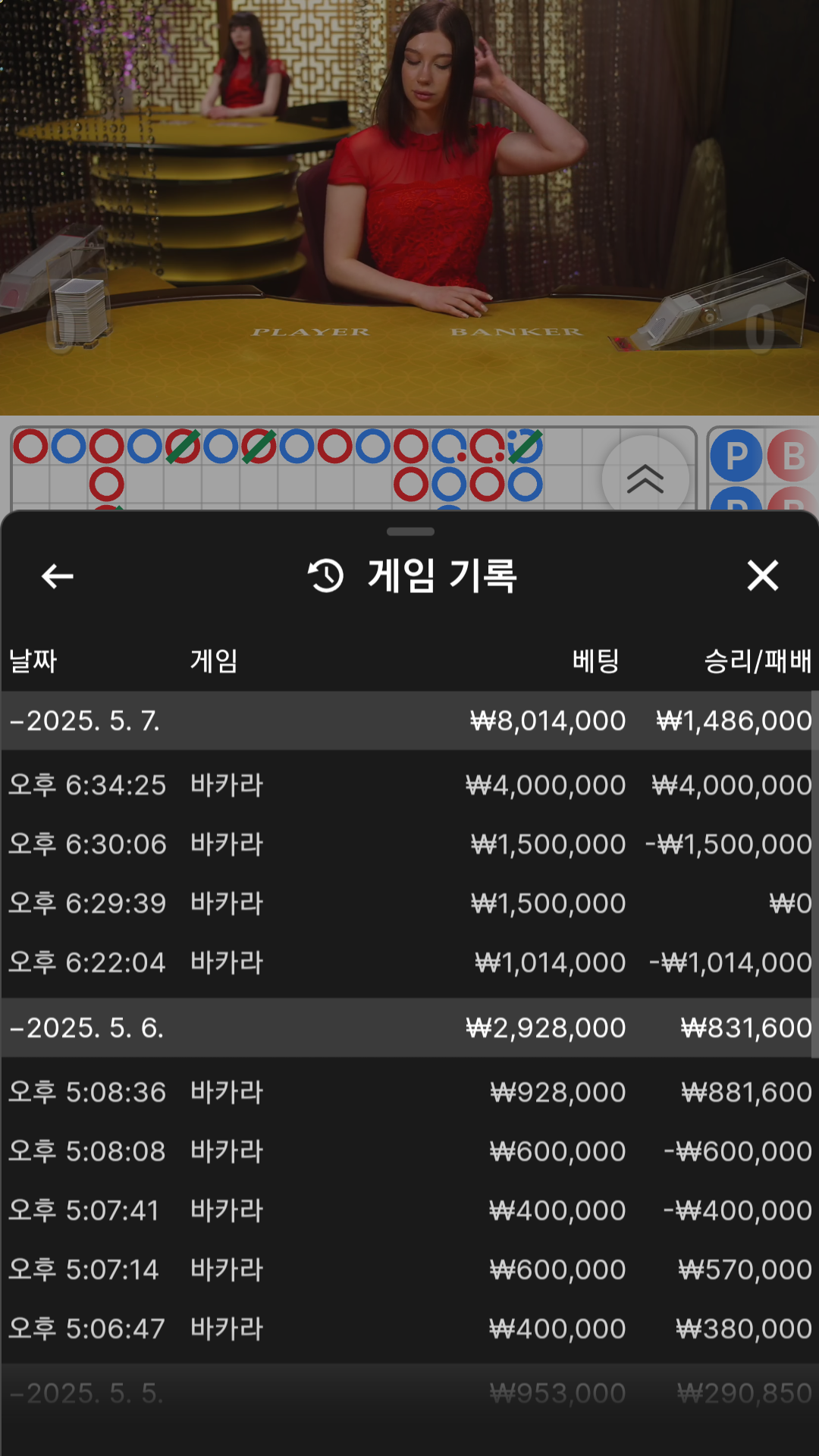This screenshot has width=819, height=1456.
Task: Collapse the 2025. 5. 7. date group
Action: coord(409,720)
